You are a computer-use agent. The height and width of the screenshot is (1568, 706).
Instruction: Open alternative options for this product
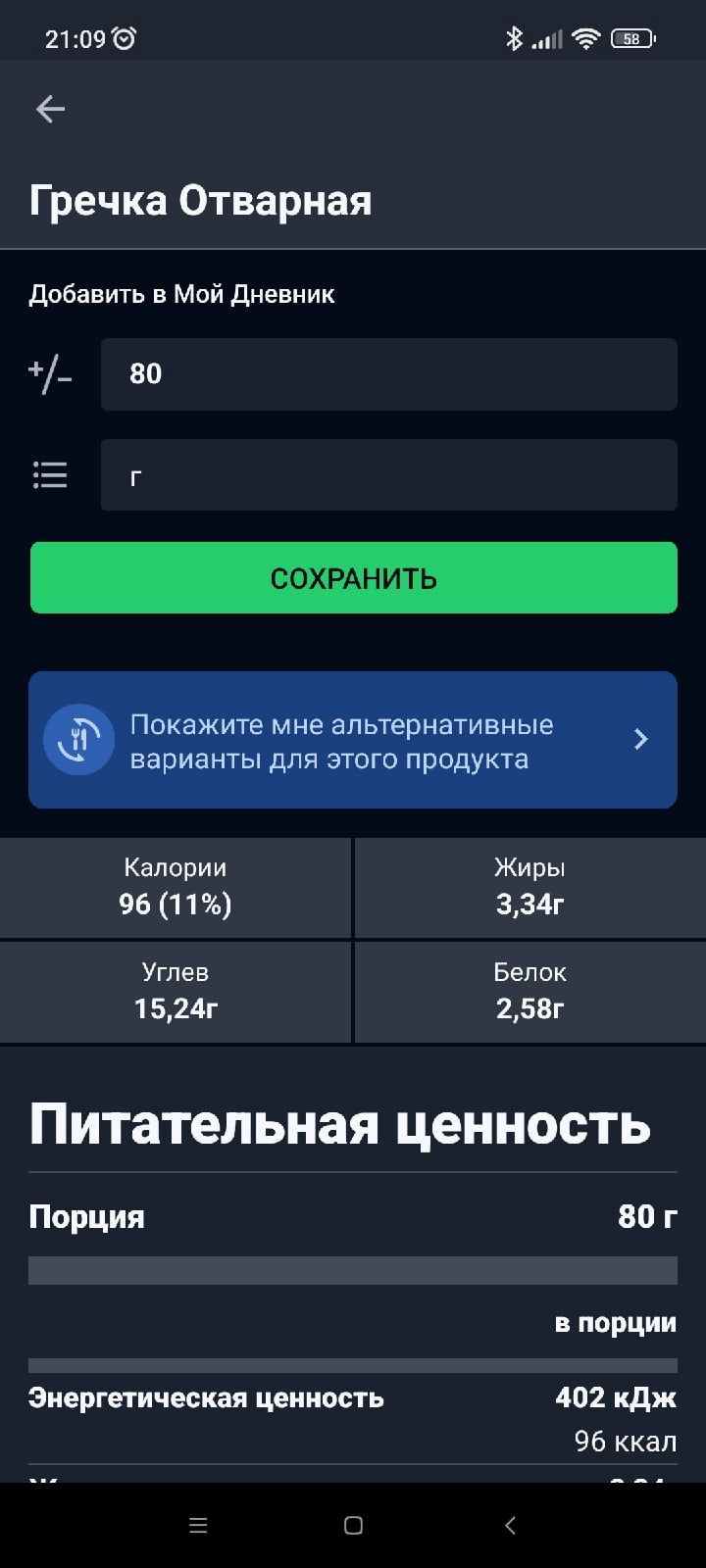[353, 740]
